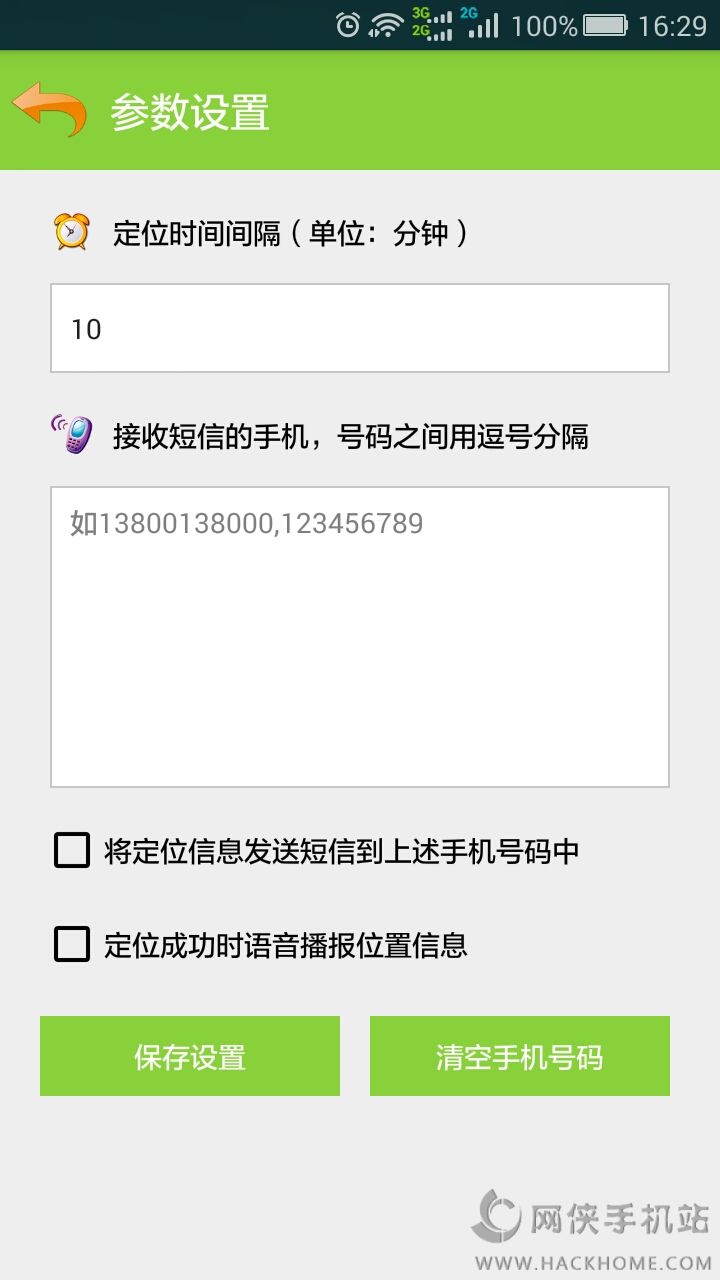Focus the SMS recipient phone numbers box
This screenshot has width=720, height=1280.
pos(360,637)
